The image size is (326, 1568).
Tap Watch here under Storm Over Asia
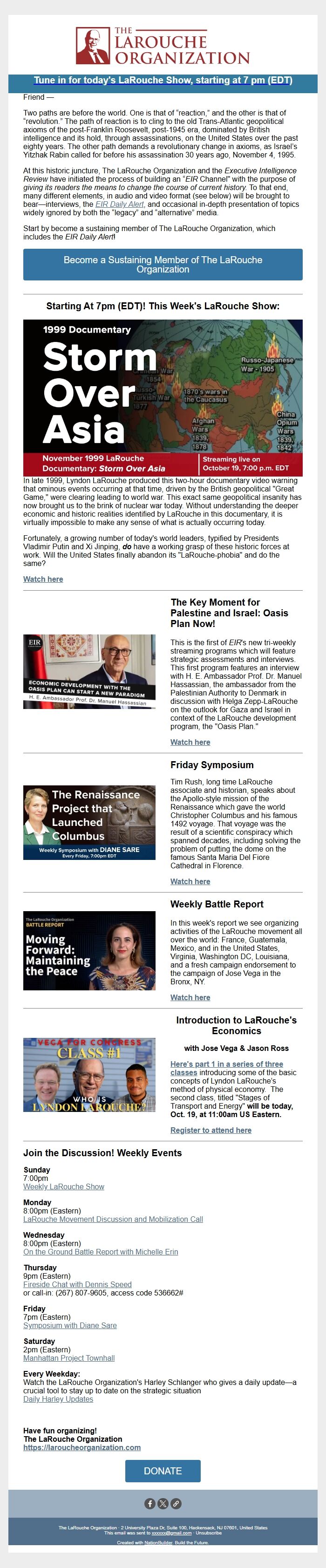(x=43, y=579)
